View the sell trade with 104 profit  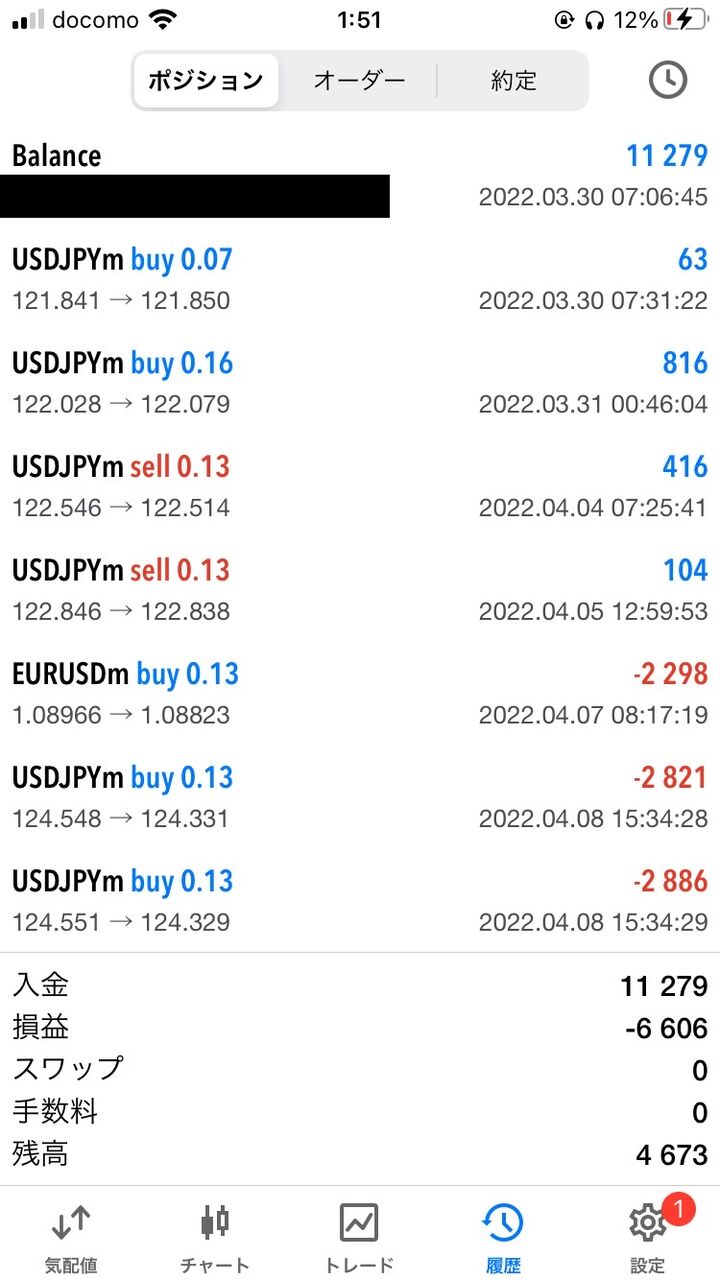pyautogui.click(x=360, y=589)
